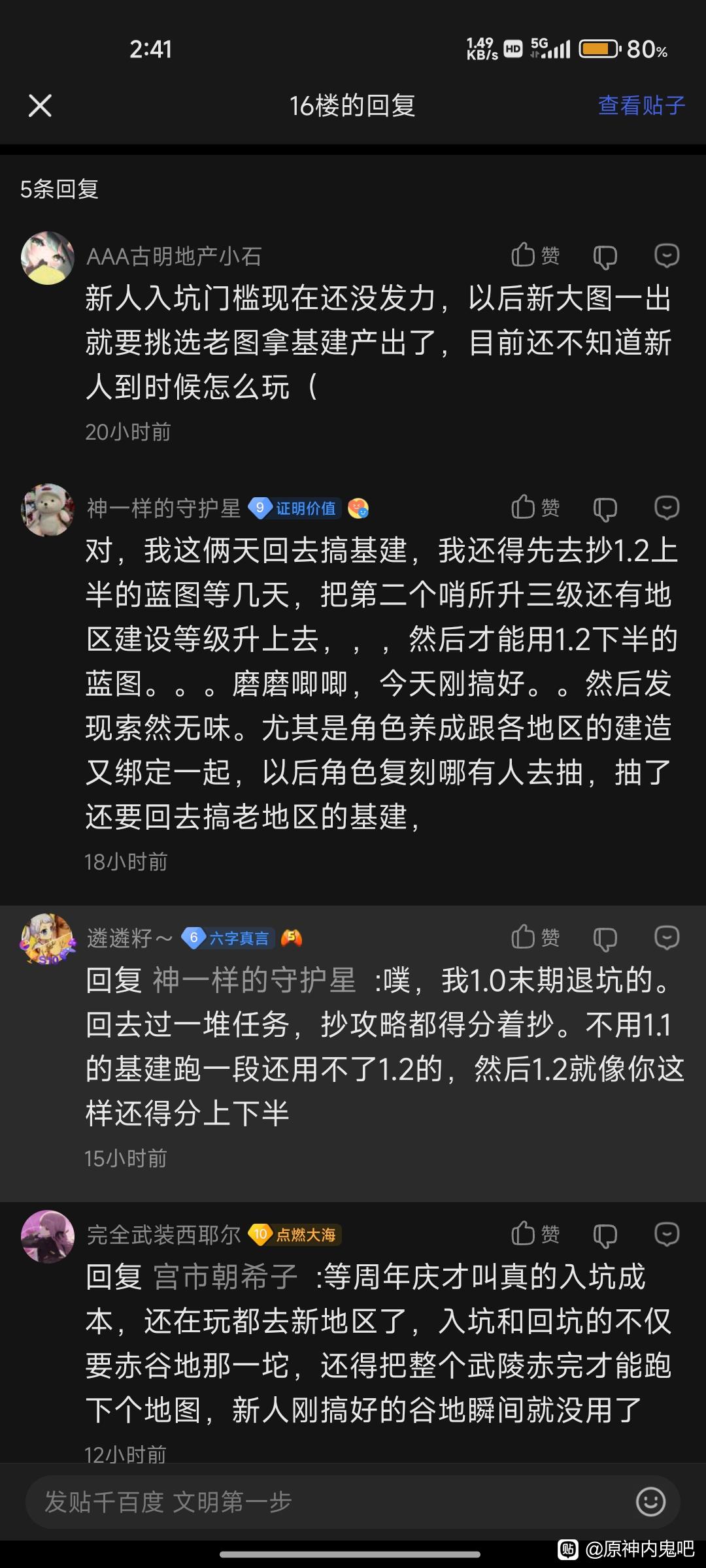Screen dimensions: 706x1568
Task: Like AAA古明地产小石's reply
Action: (x=535, y=255)
